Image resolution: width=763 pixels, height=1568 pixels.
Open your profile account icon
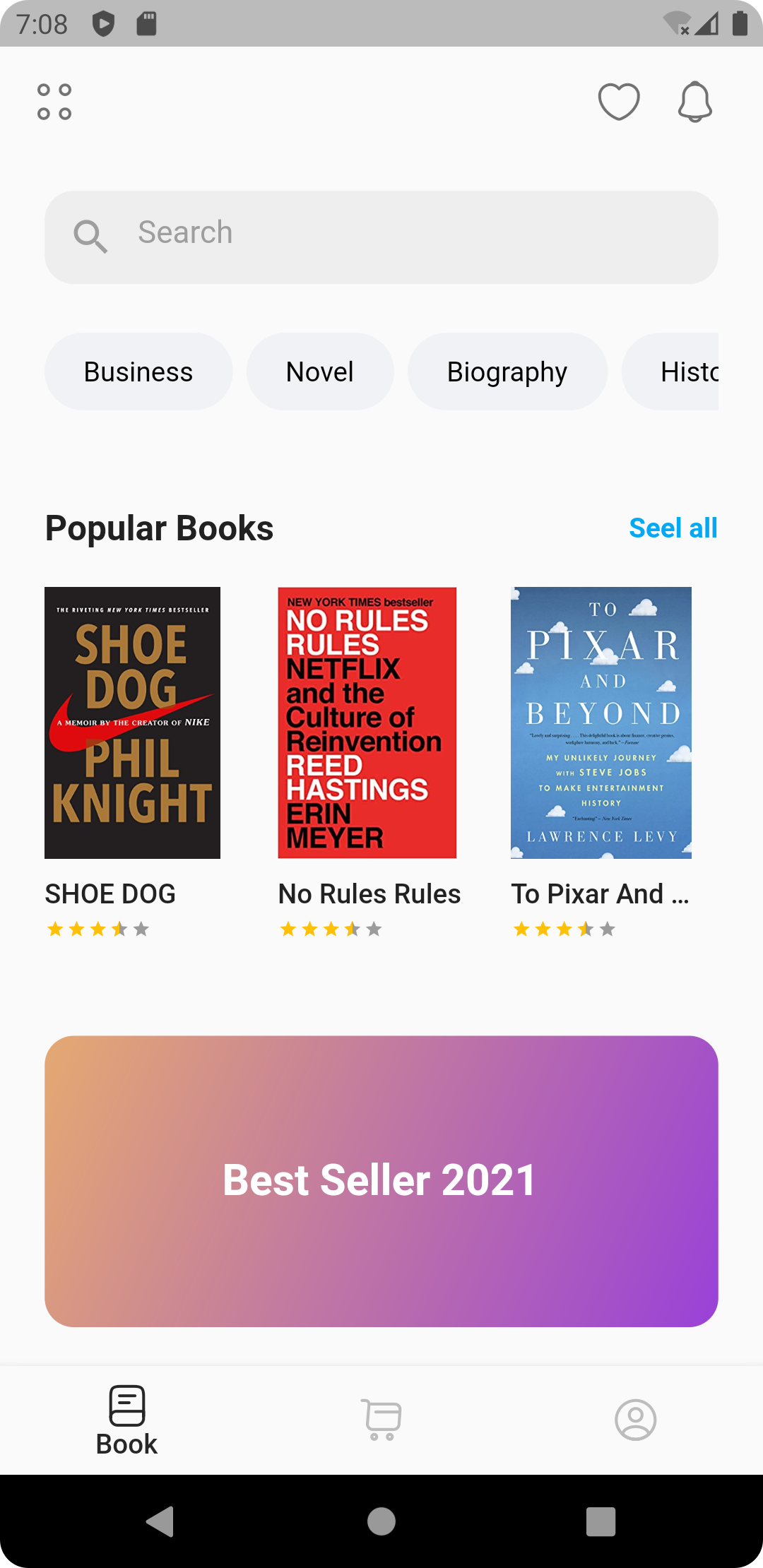click(635, 1420)
